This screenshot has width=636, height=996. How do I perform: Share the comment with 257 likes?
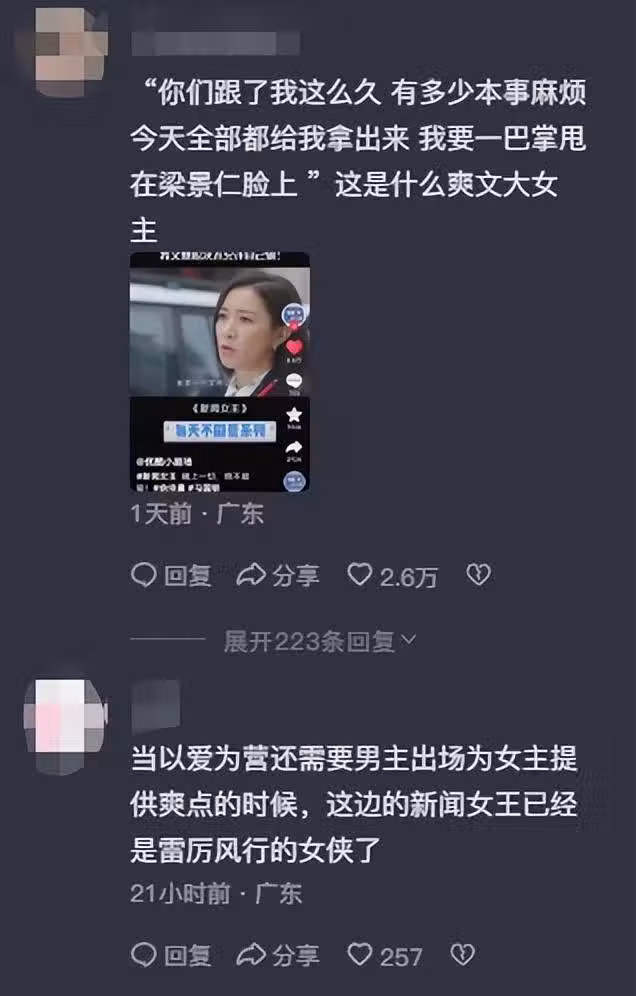point(278,955)
